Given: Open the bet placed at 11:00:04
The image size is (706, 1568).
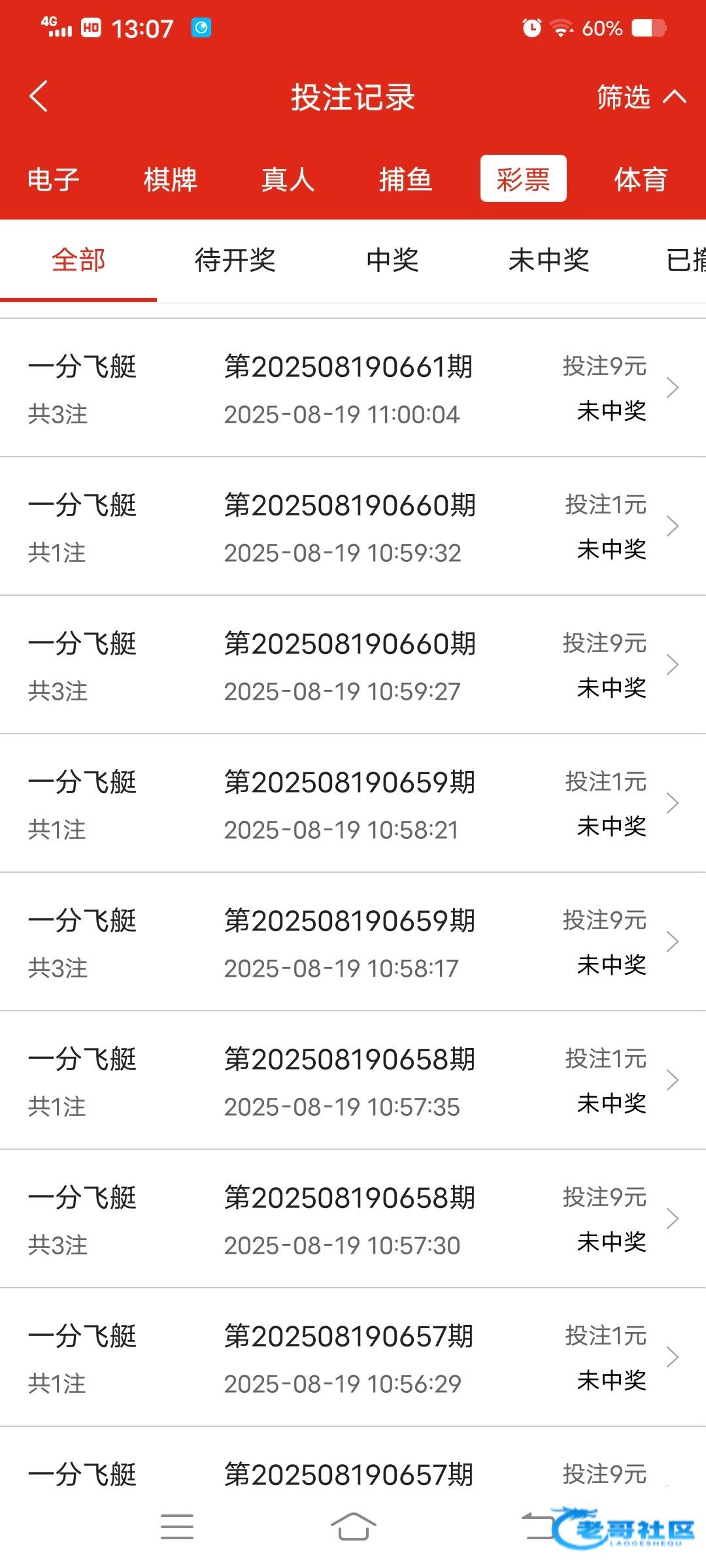Looking at the screenshot, I should (353, 388).
